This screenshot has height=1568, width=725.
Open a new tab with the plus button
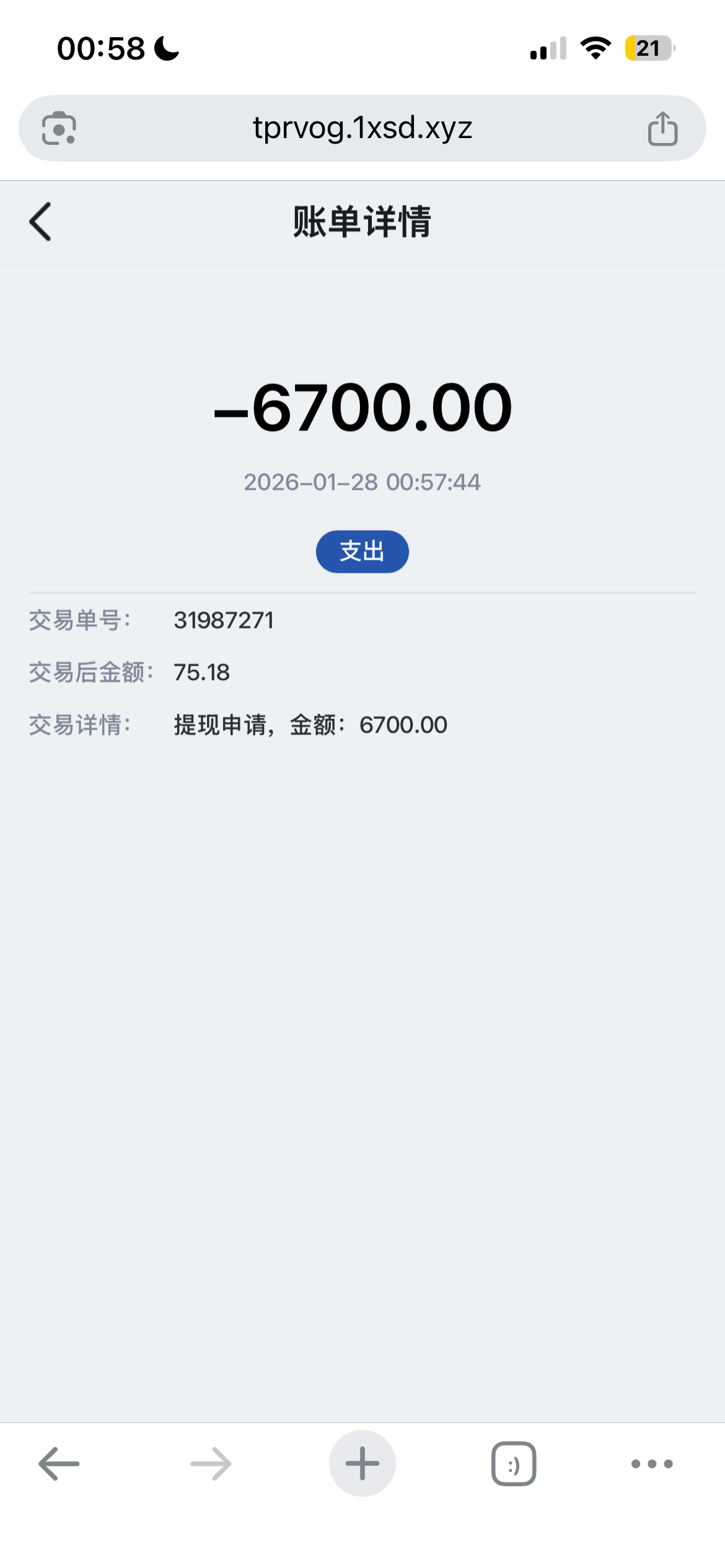coord(362,1464)
